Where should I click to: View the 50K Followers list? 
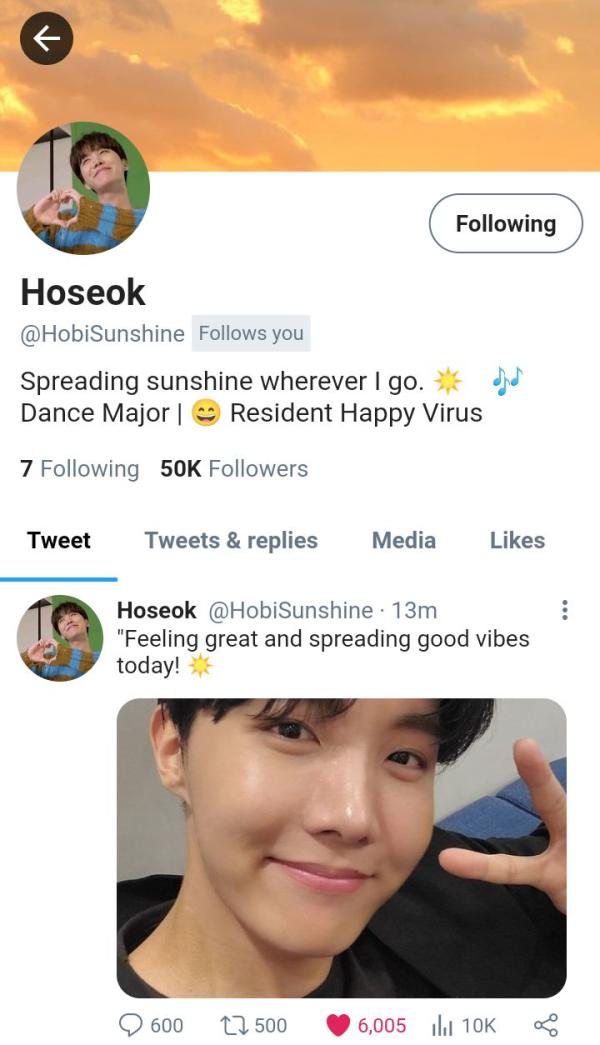(x=234, y=469)
